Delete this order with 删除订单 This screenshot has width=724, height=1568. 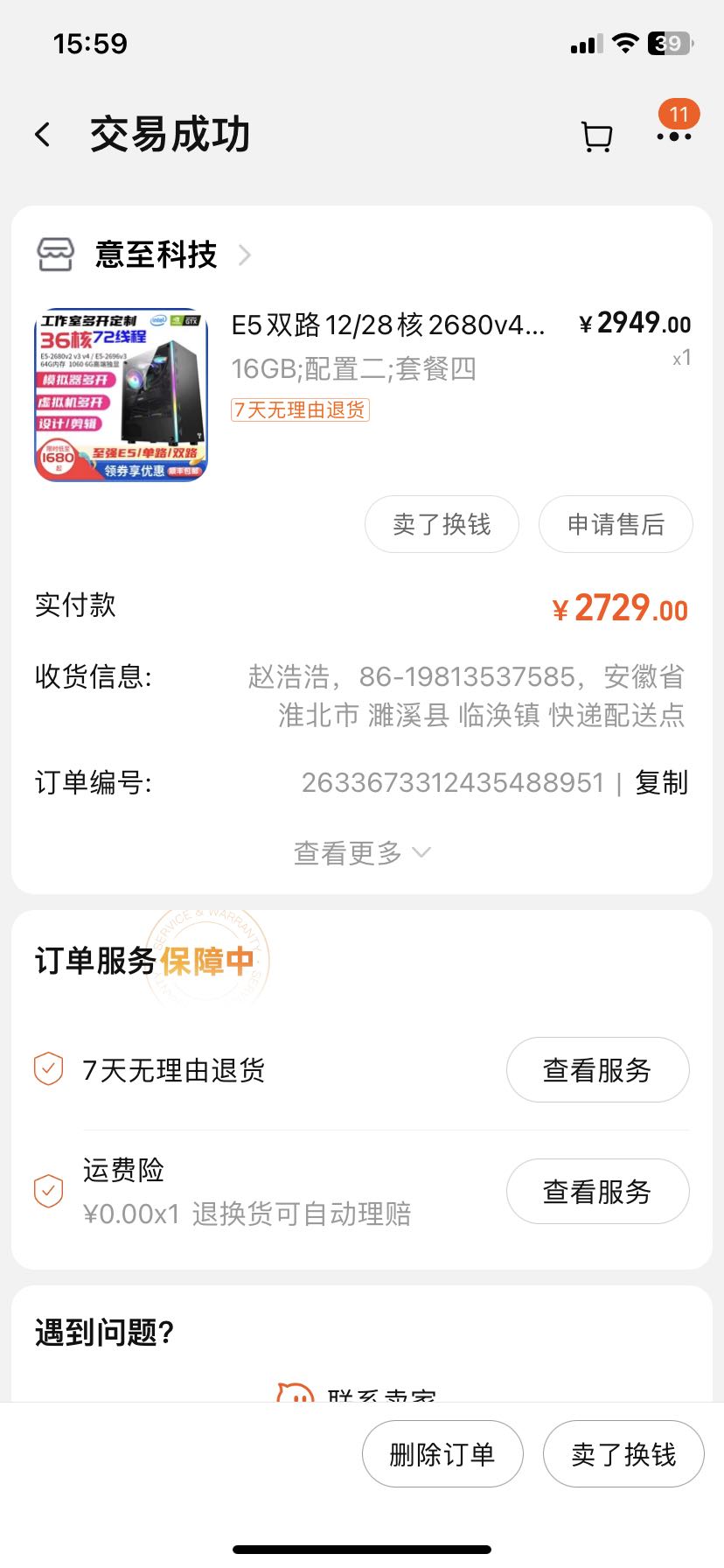442,1454
